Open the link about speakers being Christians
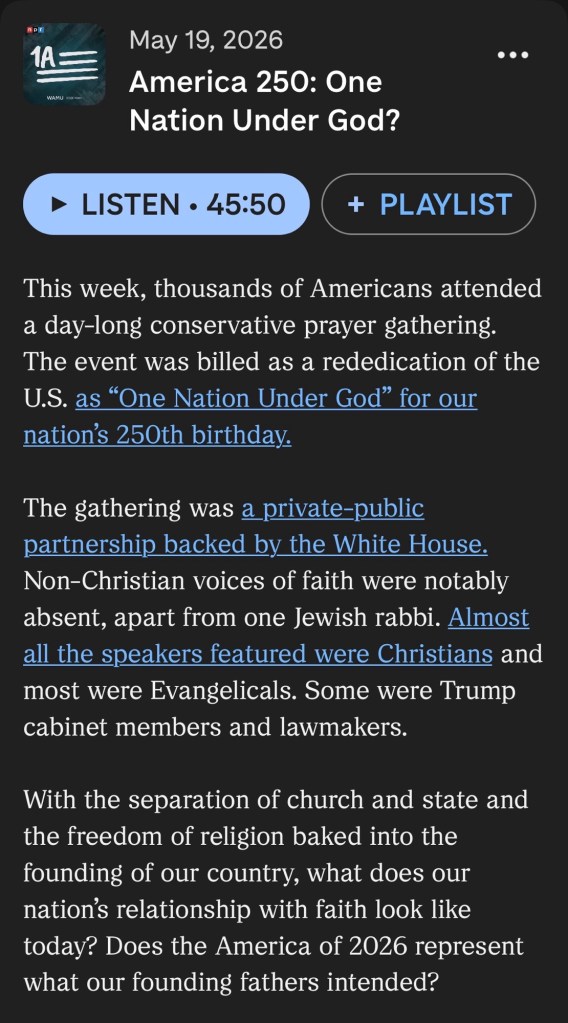The image size is (568, 1023). pos(276,635)
